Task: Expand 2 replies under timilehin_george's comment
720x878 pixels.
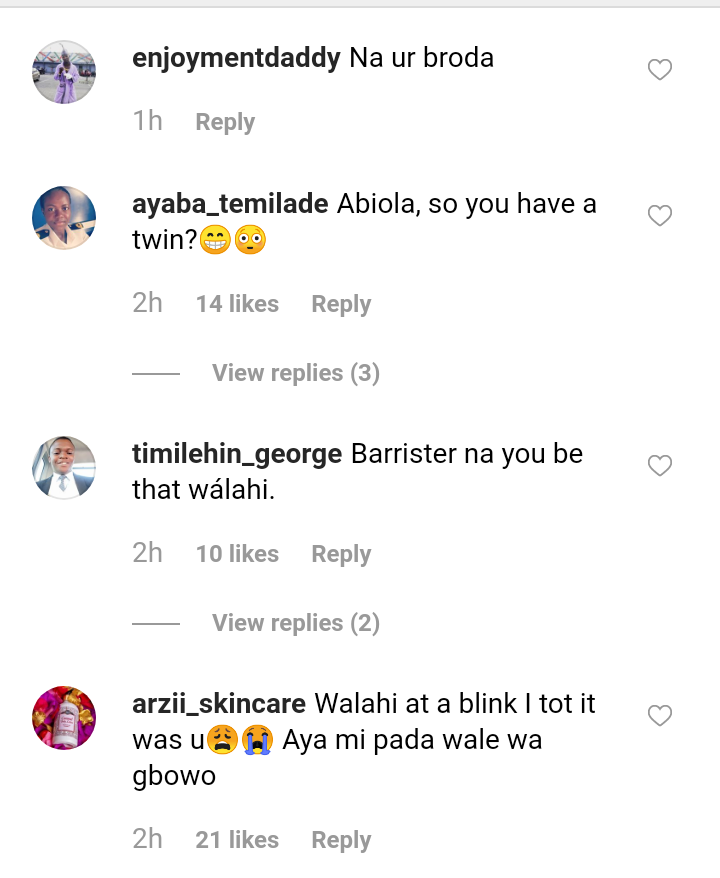Action: pyautogui.click(x=296, y=623)
